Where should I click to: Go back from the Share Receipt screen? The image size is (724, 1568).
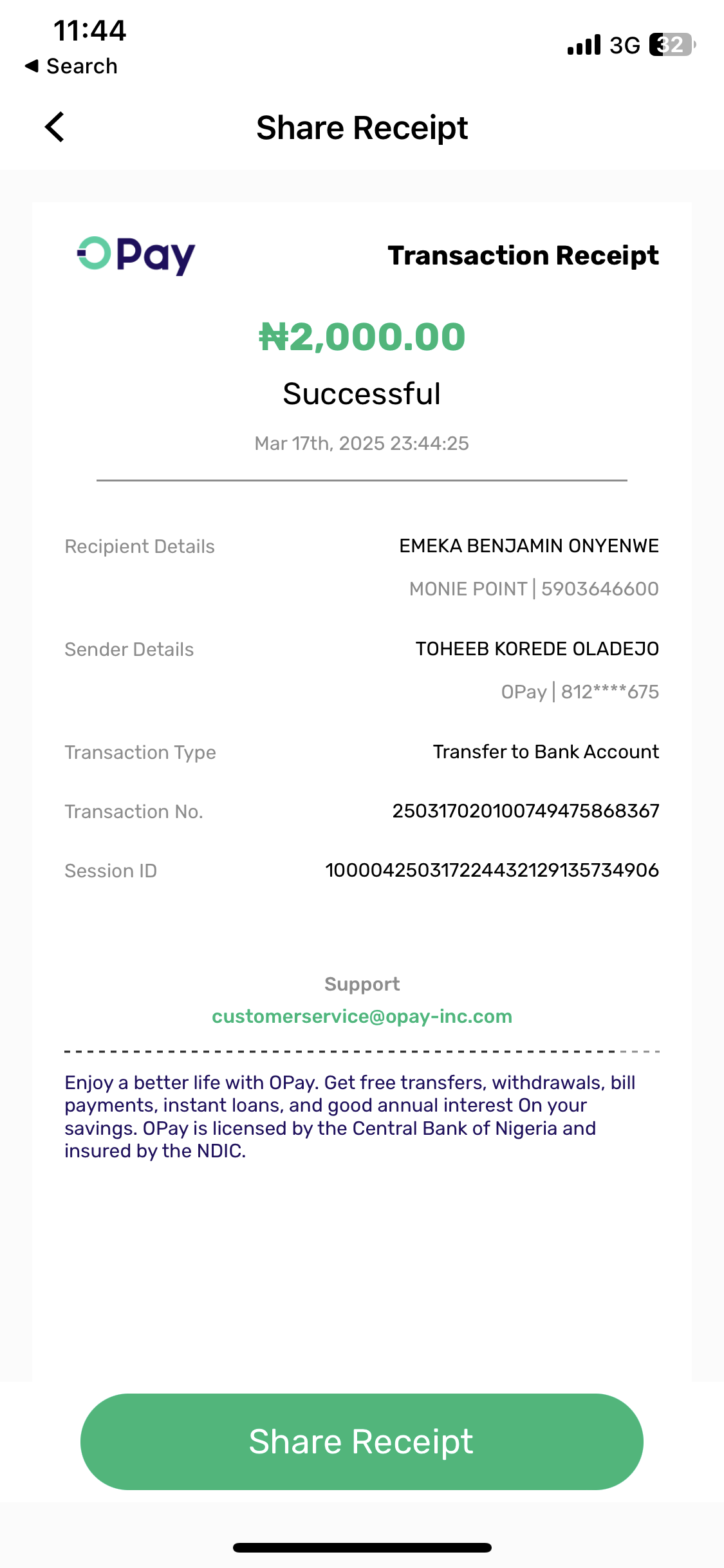[x=55, y=127]
